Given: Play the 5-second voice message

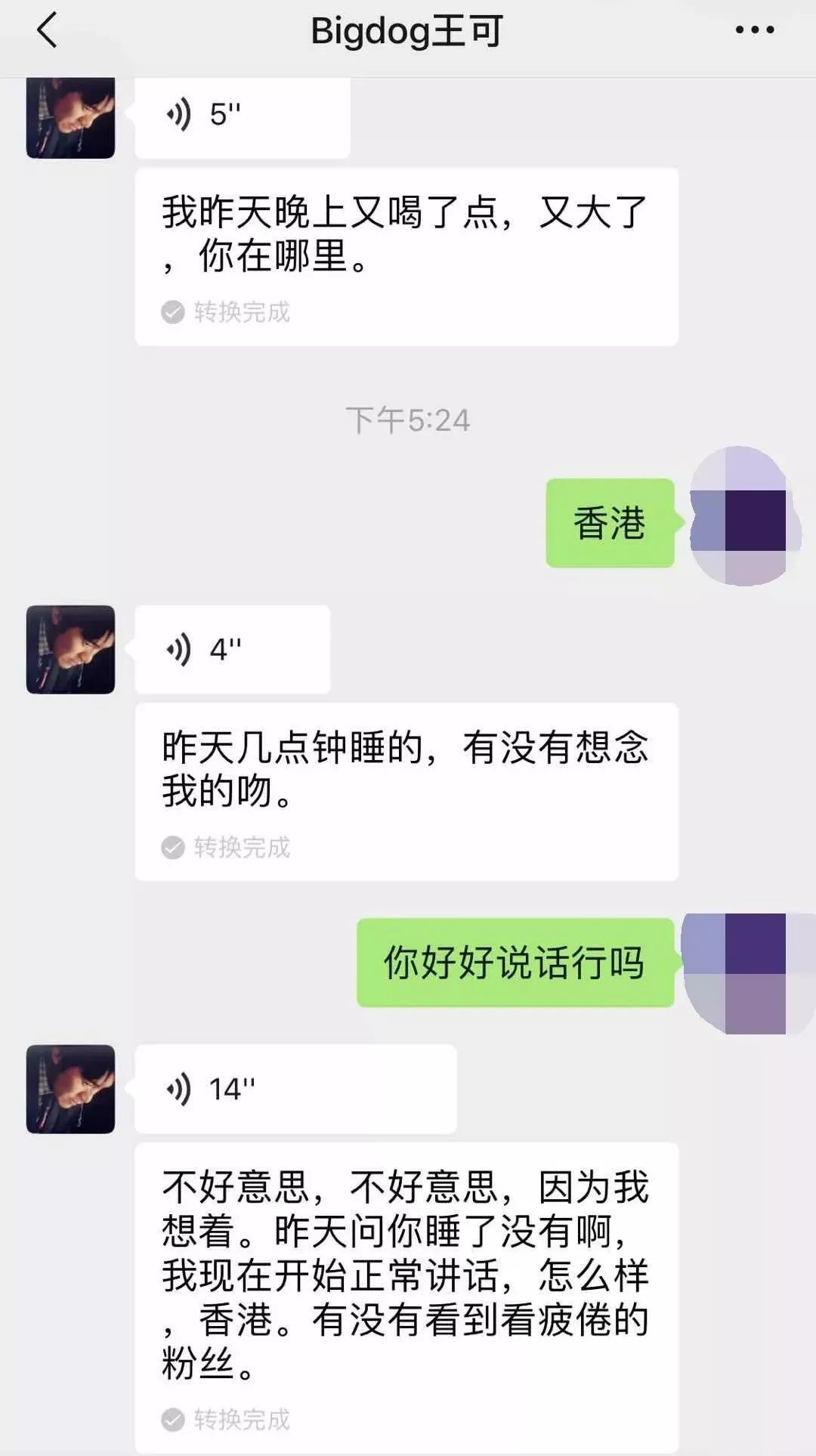Looking at the screenshot, I should 242,116.
